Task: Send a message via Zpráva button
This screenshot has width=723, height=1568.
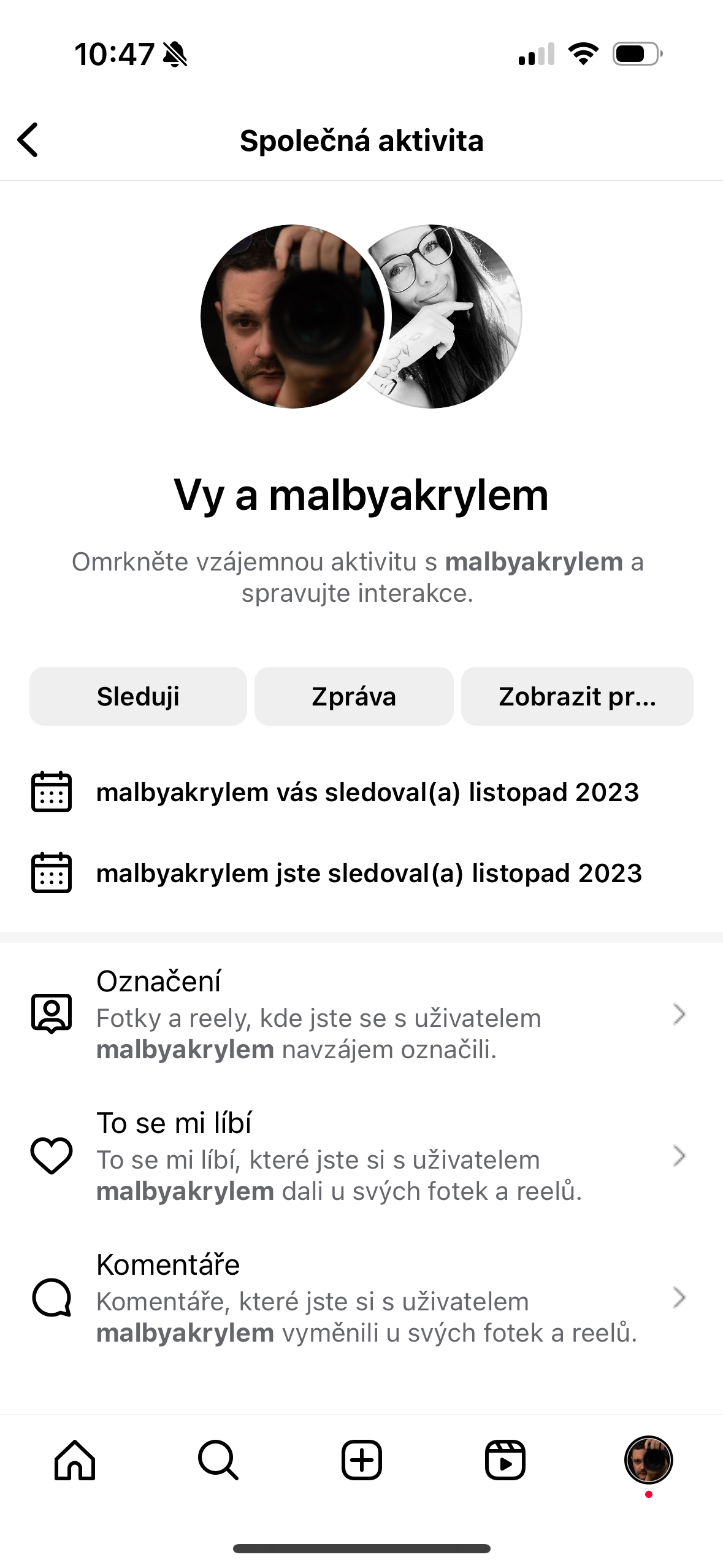Action: click(x=354, y=696)
